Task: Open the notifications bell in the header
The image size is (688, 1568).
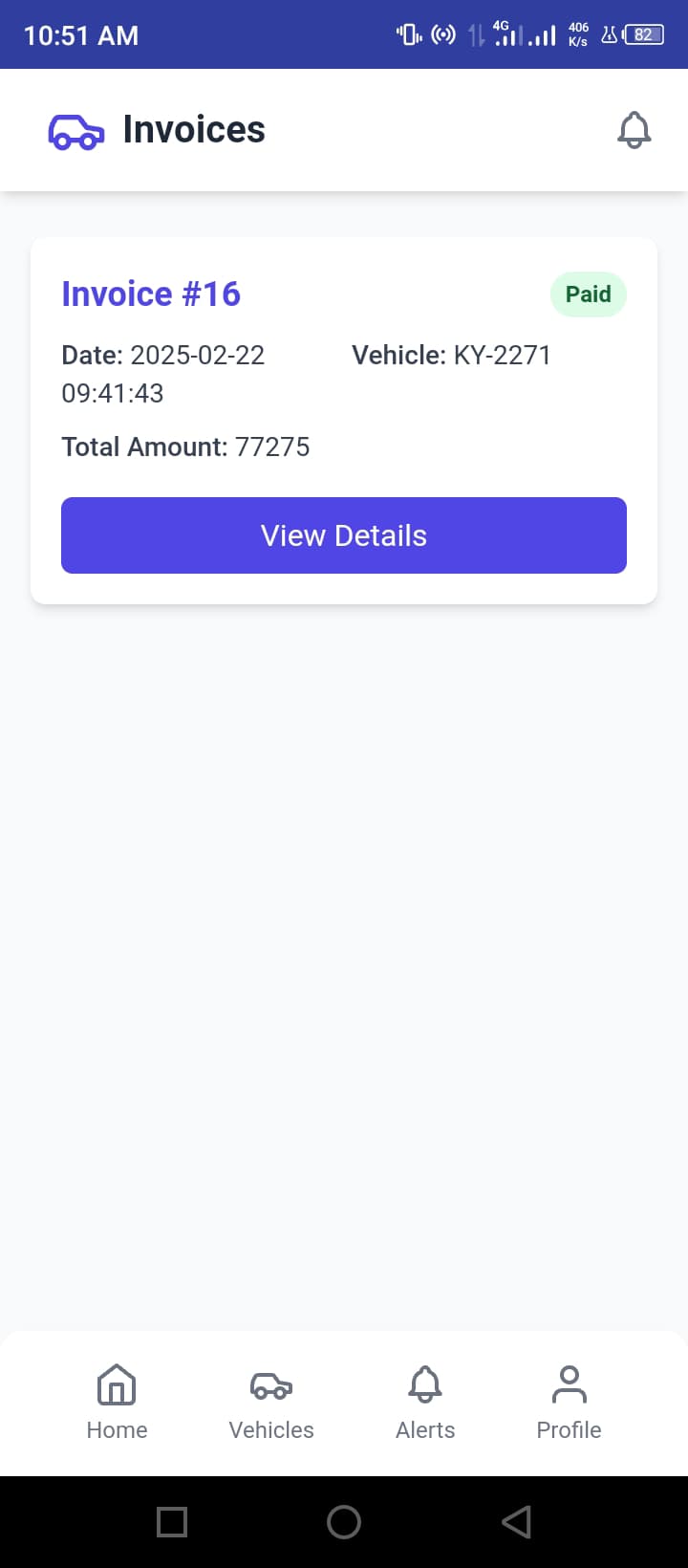Action: click(x=634, y=130)
